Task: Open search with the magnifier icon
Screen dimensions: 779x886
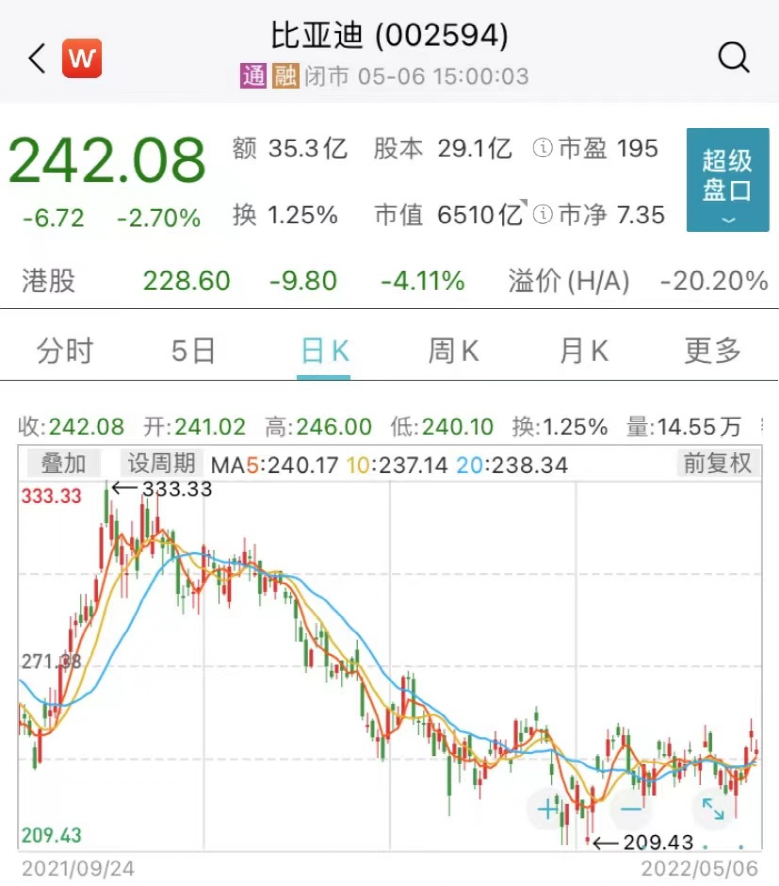Action: pyautogui.click(x=734, y=57)
